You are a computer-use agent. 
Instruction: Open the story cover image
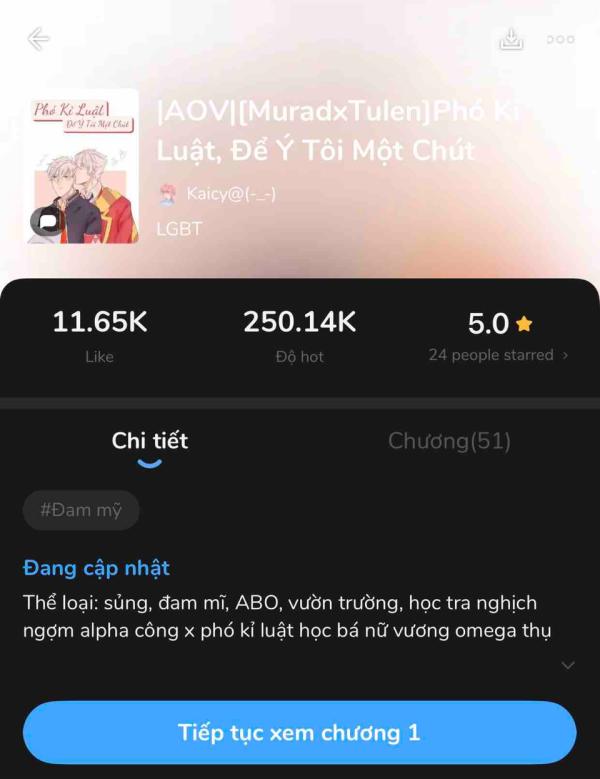[x=82, y=167]
